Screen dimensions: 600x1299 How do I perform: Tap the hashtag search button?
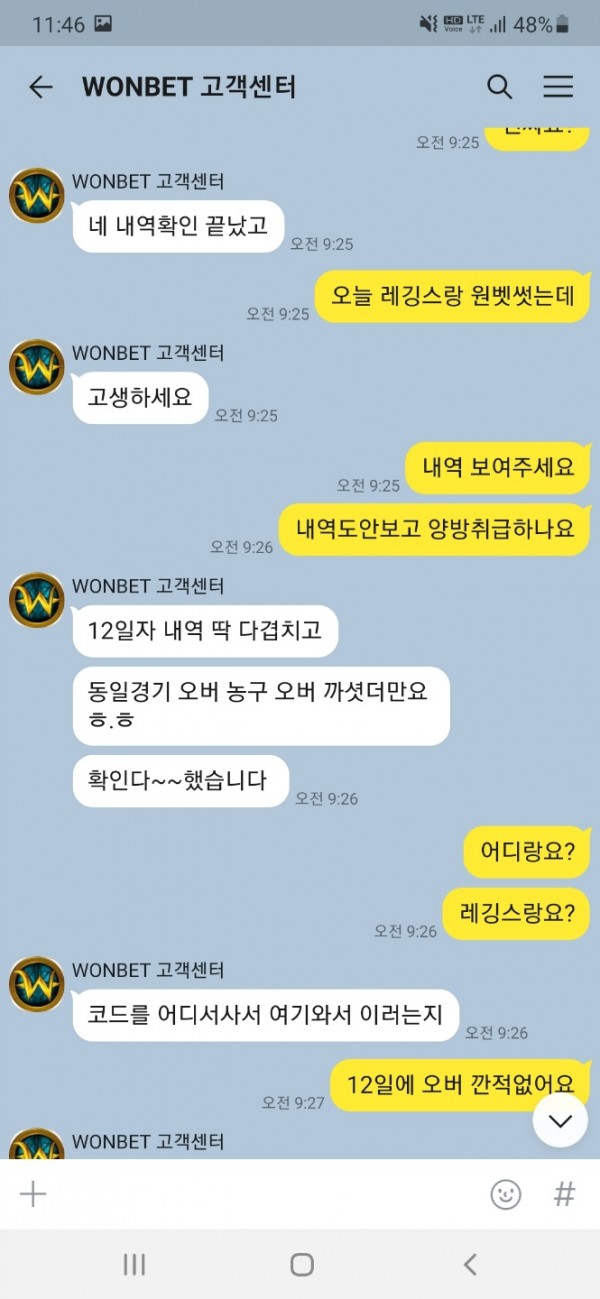pos(565,1194)
